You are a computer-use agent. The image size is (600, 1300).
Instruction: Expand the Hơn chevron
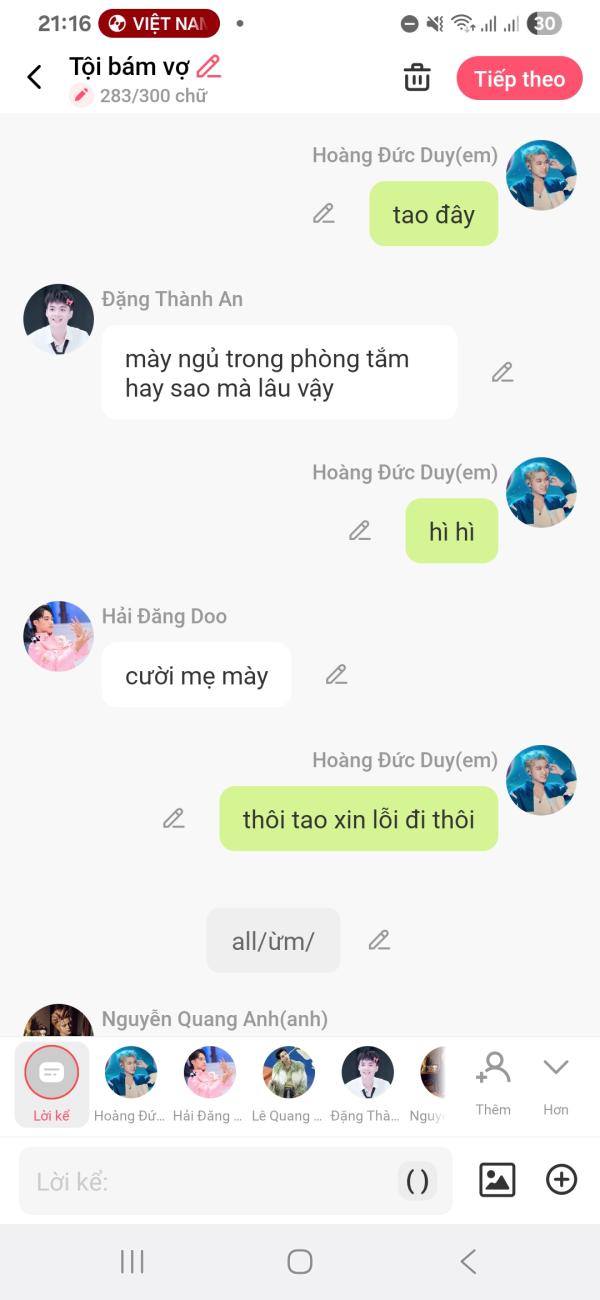point(556,1082)
